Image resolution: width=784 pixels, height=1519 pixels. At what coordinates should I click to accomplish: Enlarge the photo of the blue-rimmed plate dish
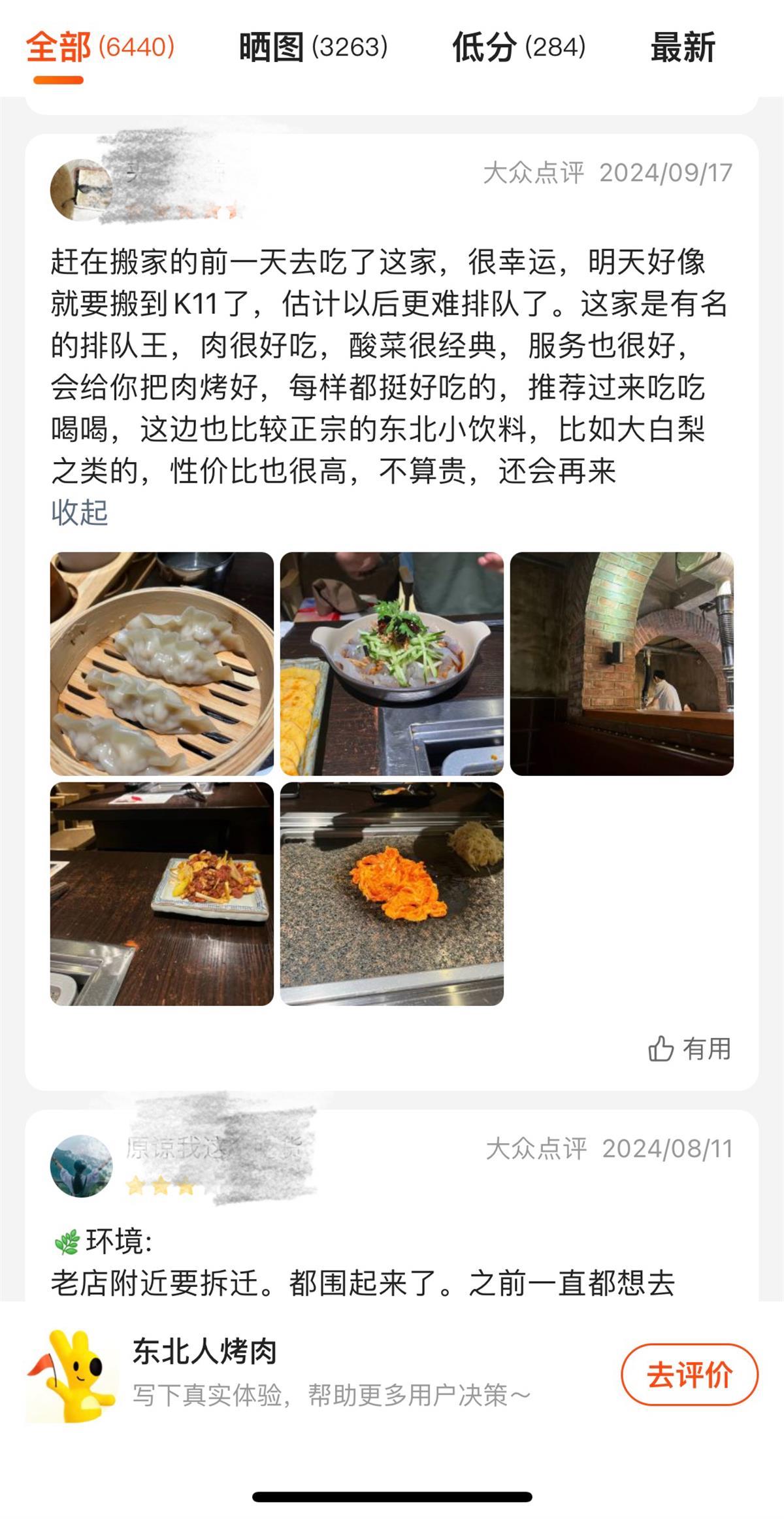[162, 894]
